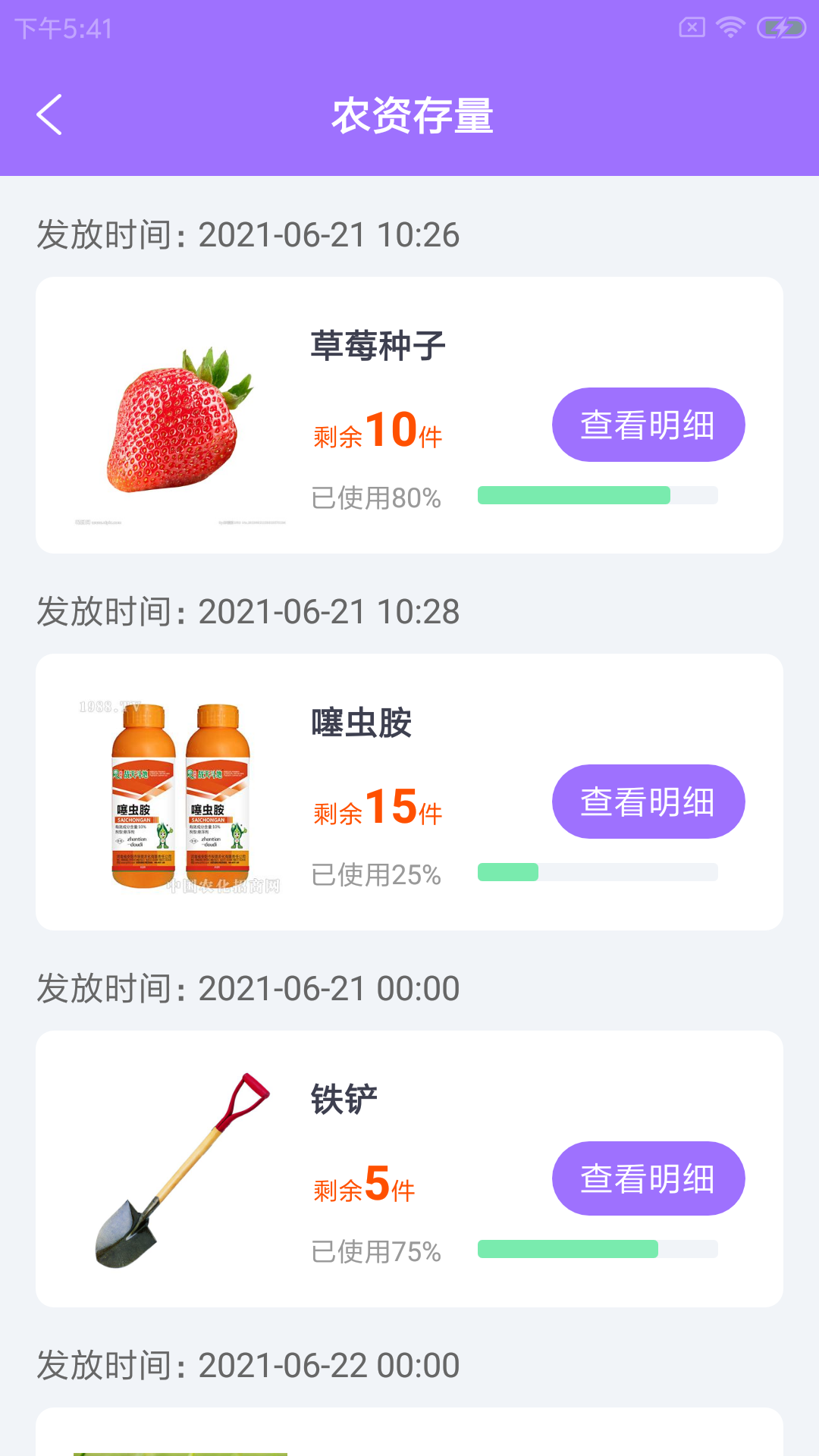Tap the 25% usage progress bar for 噻虫胺
Image resolution: width=819 pixels, height=1456 pixels.
598,871
